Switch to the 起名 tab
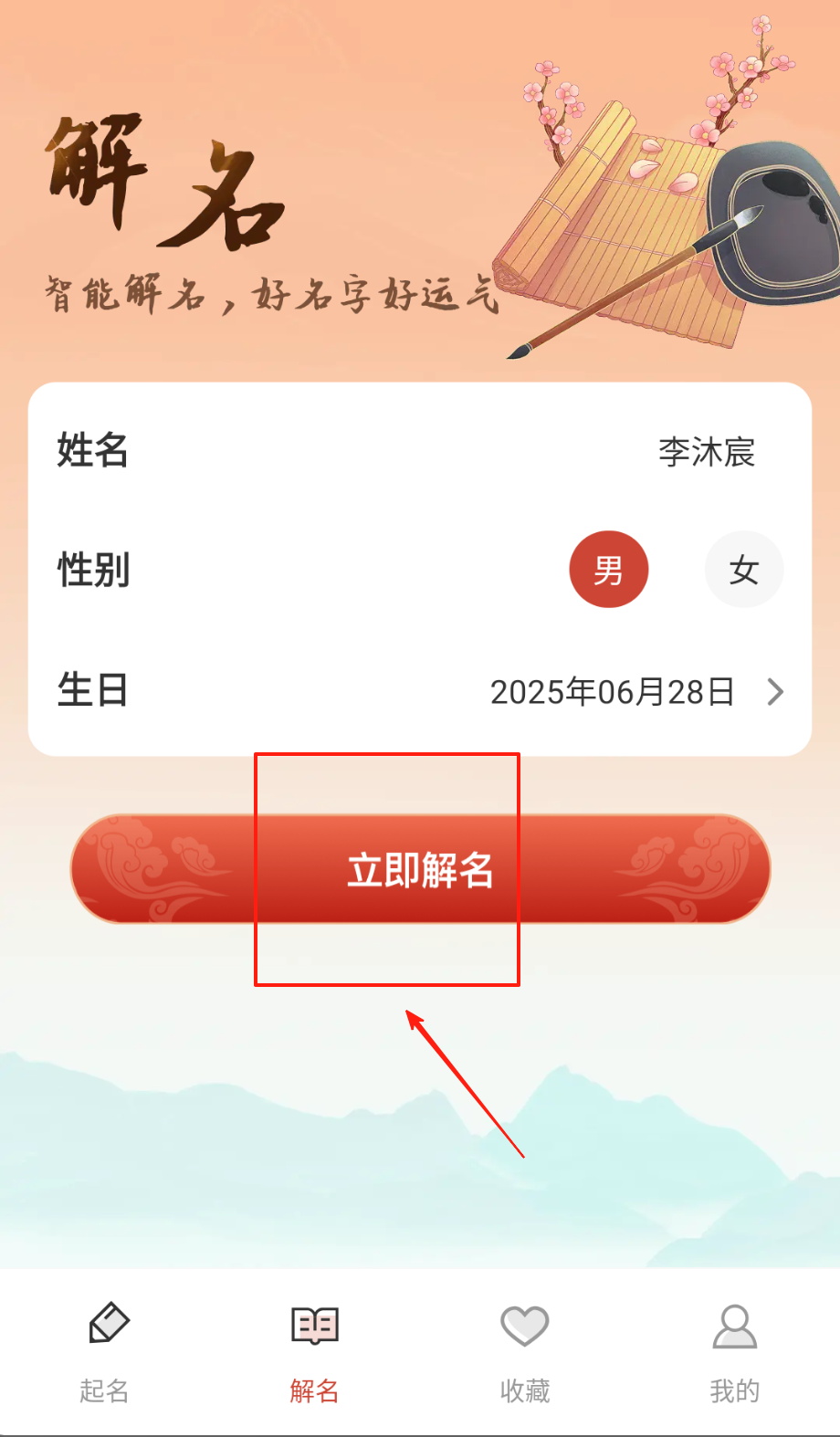Viewport: 840px width, 1437px height. pyautogui.click(x=105, y=1351)
